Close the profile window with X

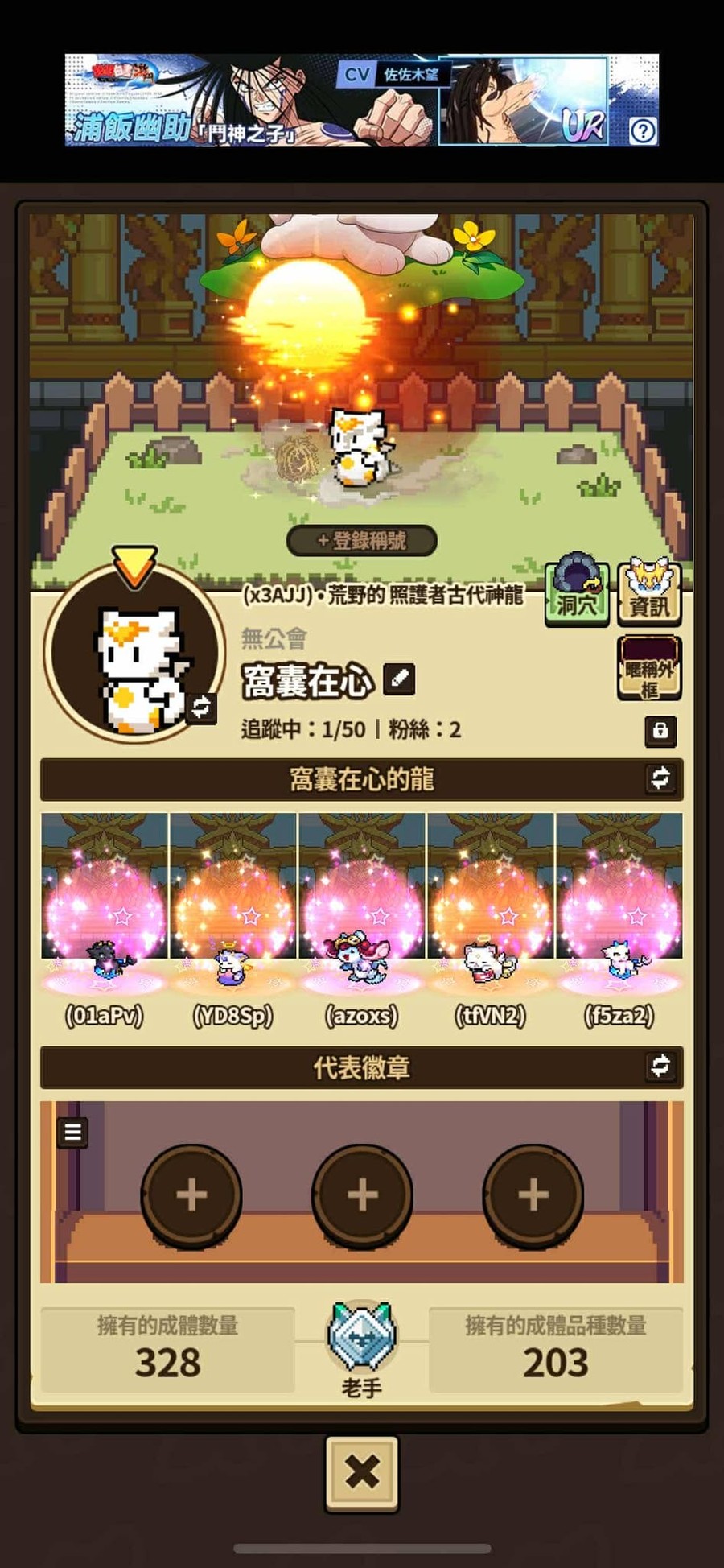[x=362, y=1472]
